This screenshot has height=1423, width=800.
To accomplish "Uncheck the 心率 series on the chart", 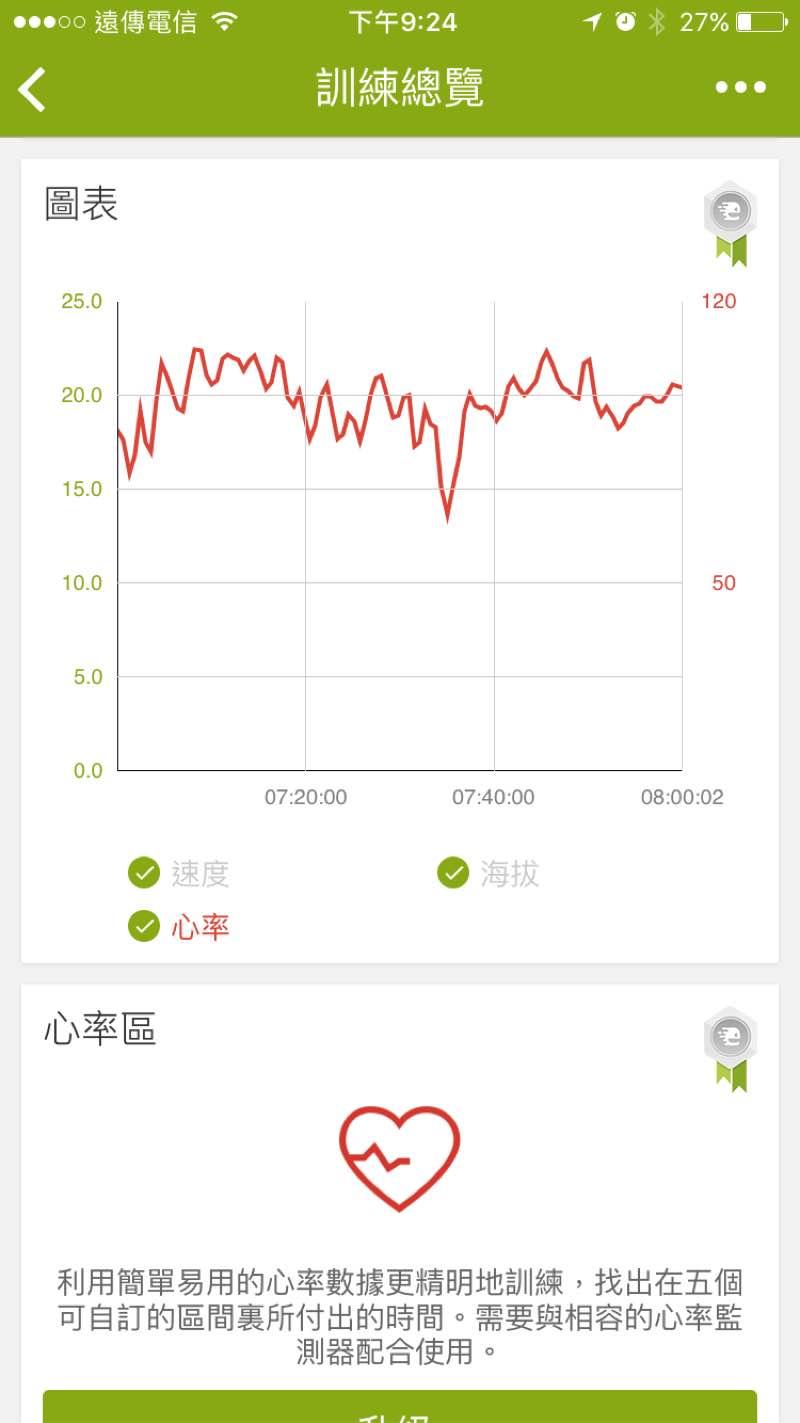I will [145, 926].
